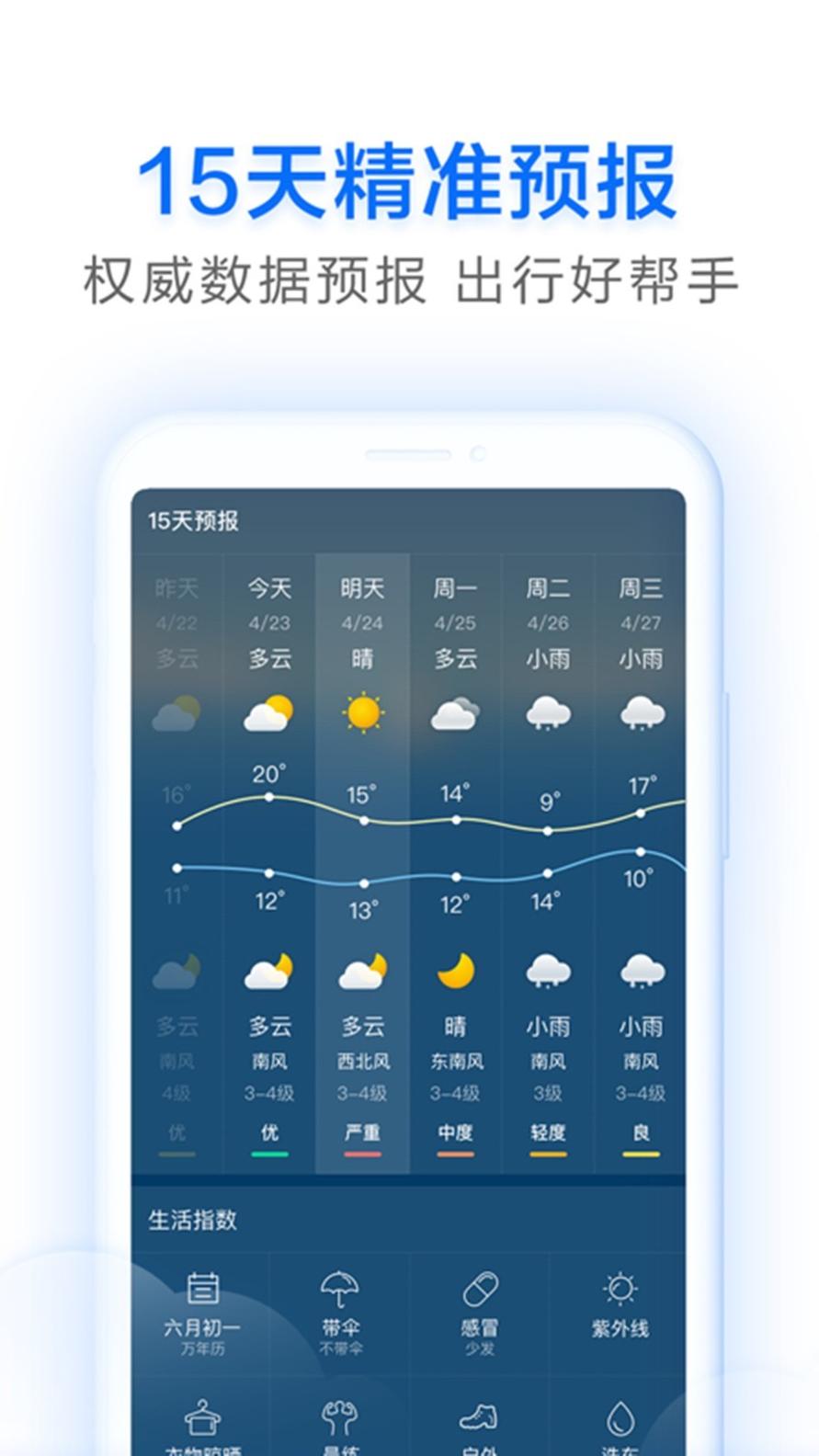Click tomorrow's sunny weather icon
Screen dimensions: 819x1456
(362, 712)
